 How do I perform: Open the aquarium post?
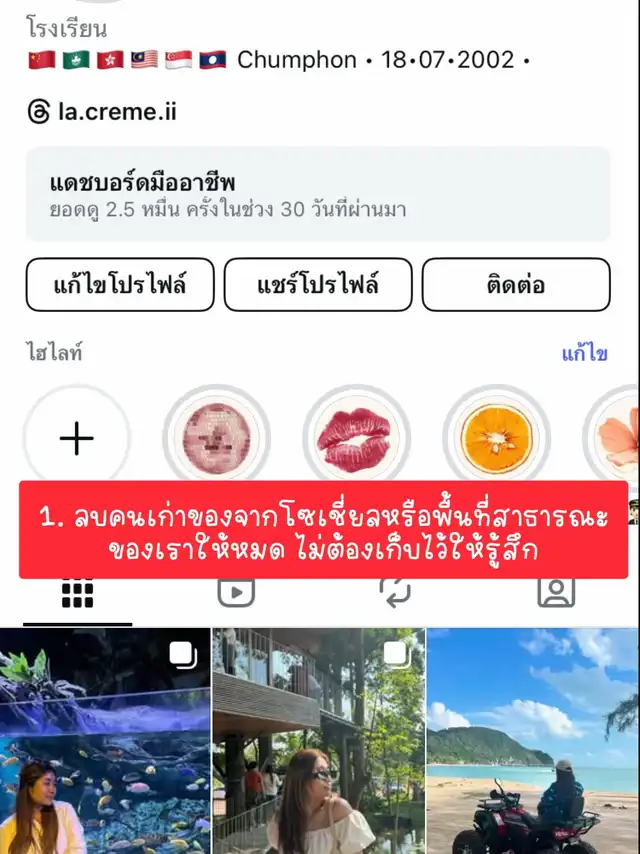coord(105,742)
